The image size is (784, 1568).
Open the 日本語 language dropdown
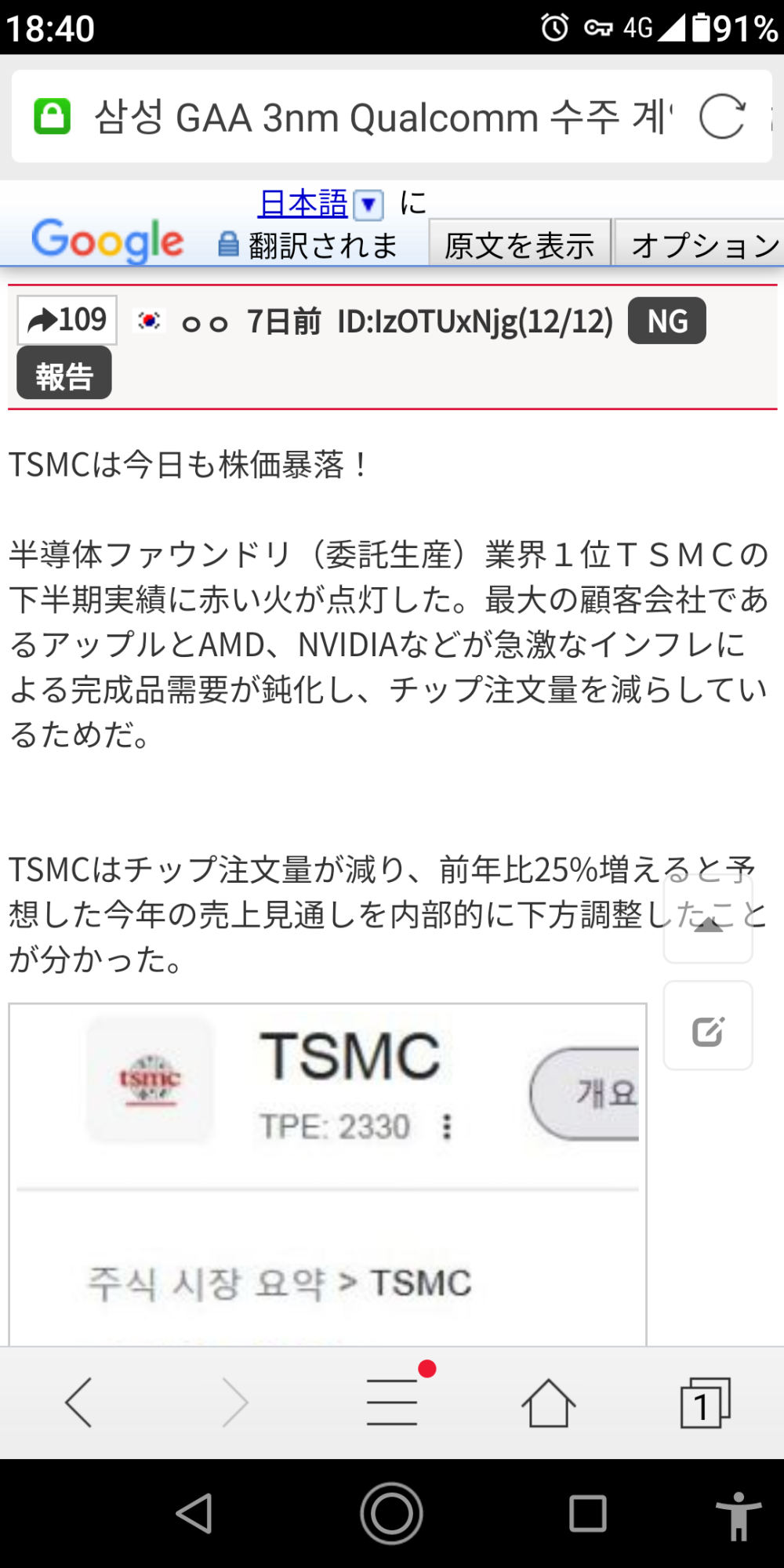[x=368, y=205]
